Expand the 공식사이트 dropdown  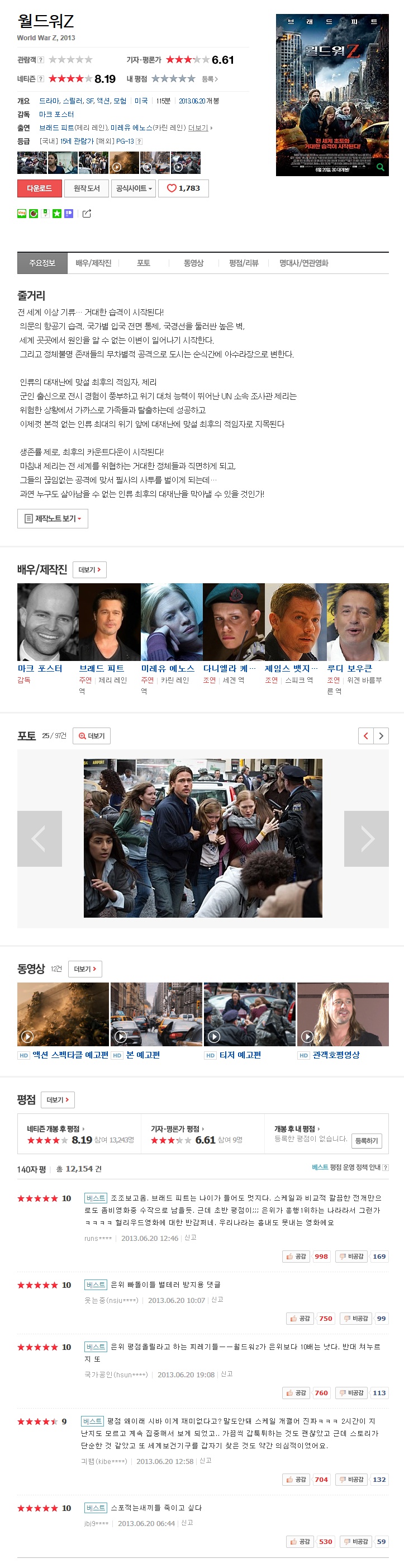134,188
